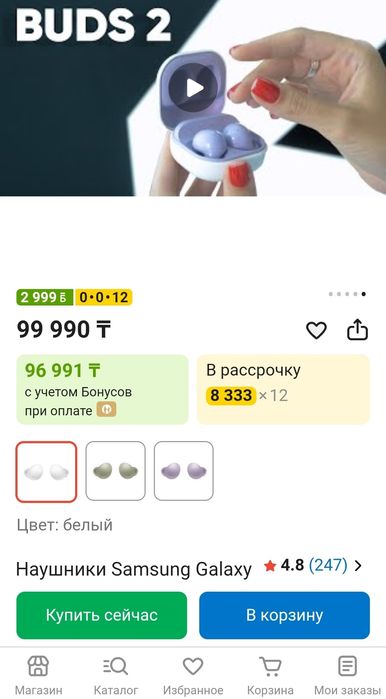386x699 pixels.
Task: Switch to Каталог tab
Action: pyautogui.click(x=116, y=675)
